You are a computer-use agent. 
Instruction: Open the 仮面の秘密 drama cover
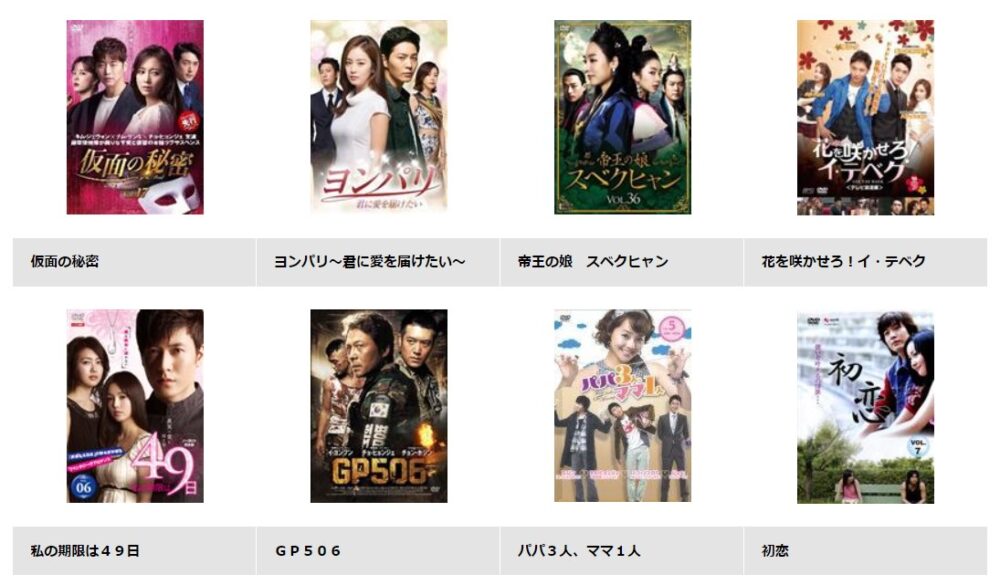[x=135, y=117]
